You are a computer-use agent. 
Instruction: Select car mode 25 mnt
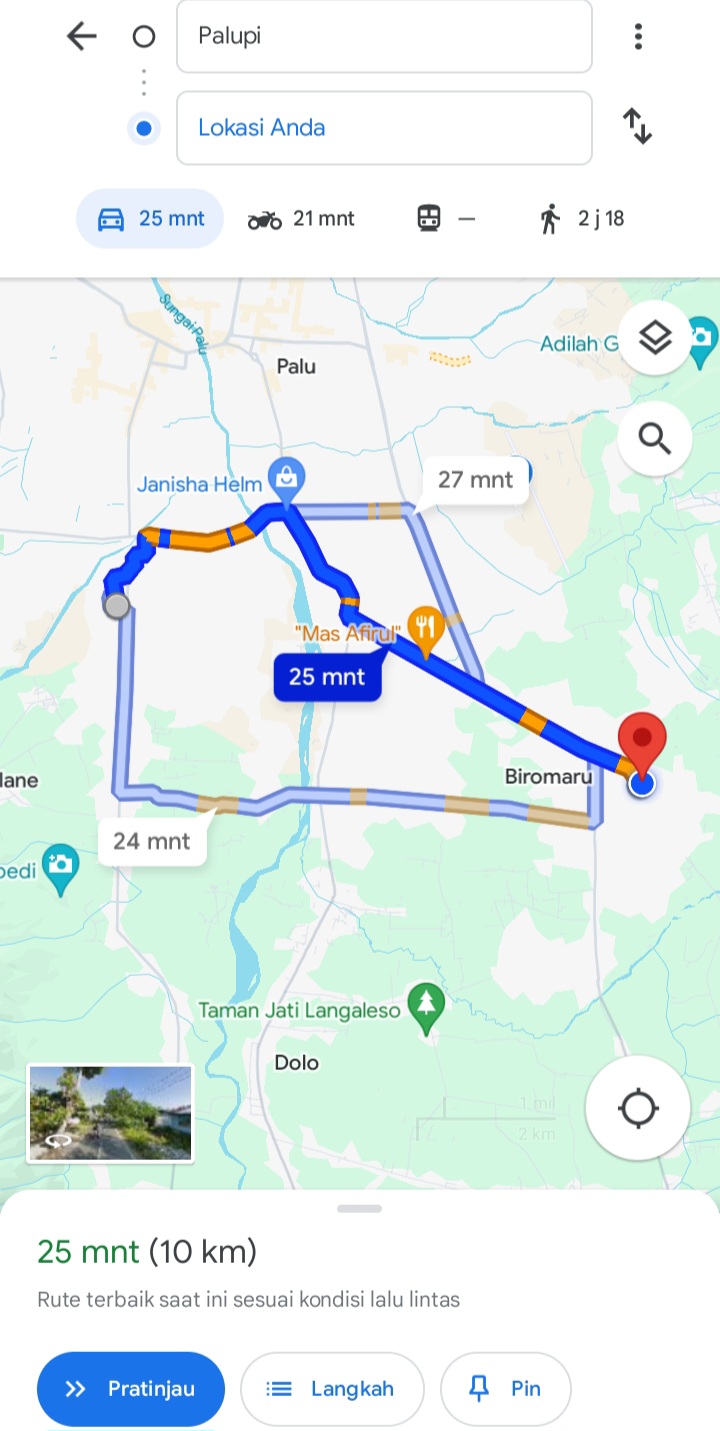coord(150,218)
